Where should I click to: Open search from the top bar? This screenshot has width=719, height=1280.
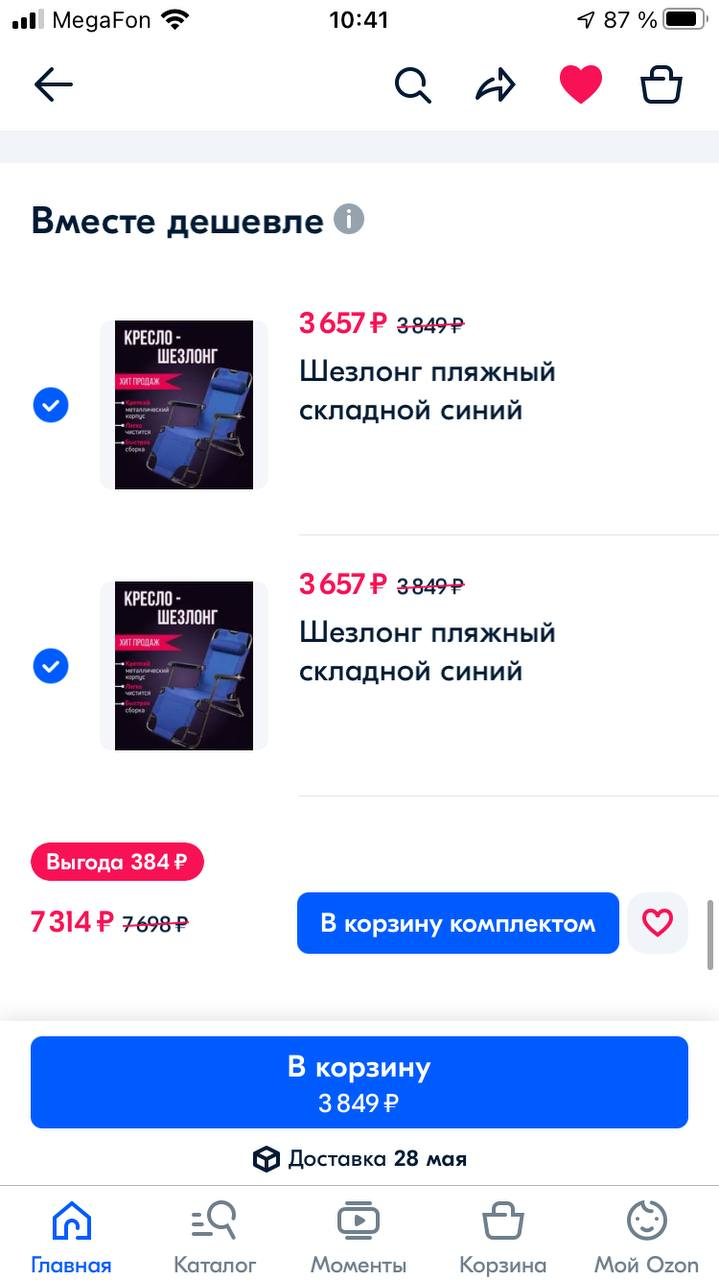(x=412, y=85)
